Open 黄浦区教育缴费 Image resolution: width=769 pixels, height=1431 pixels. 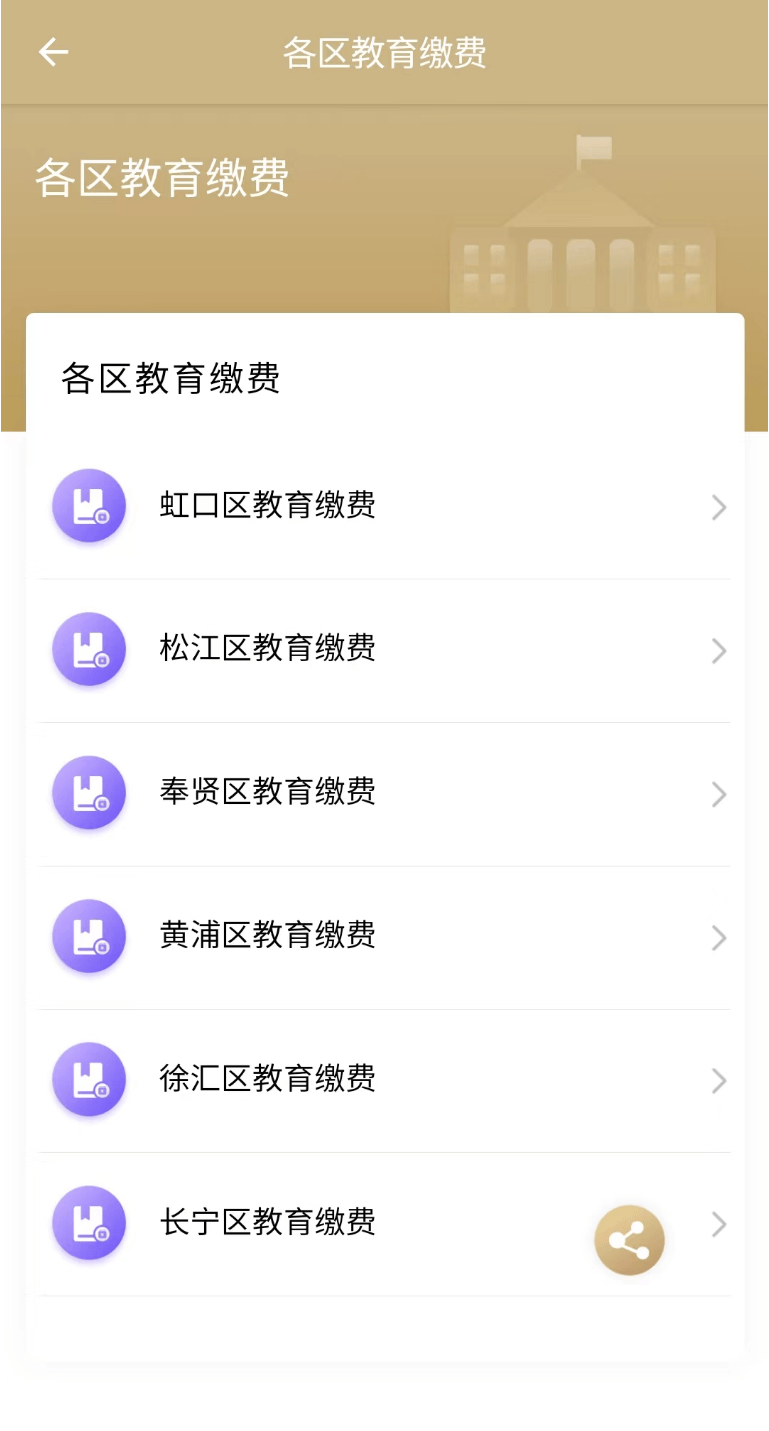(x=268, y=936)
